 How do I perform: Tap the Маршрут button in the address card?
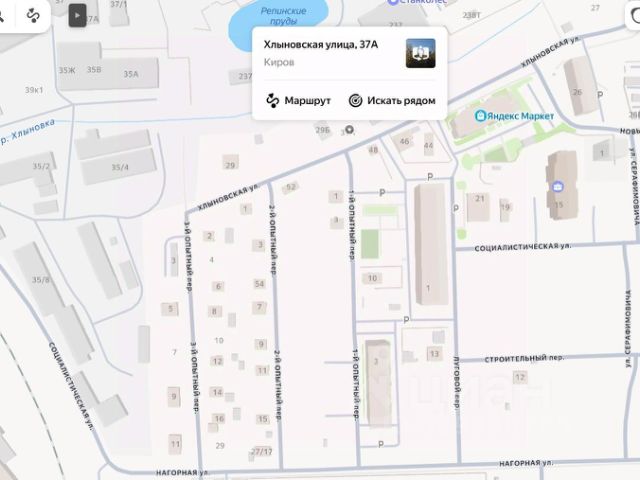click(299, 101)
